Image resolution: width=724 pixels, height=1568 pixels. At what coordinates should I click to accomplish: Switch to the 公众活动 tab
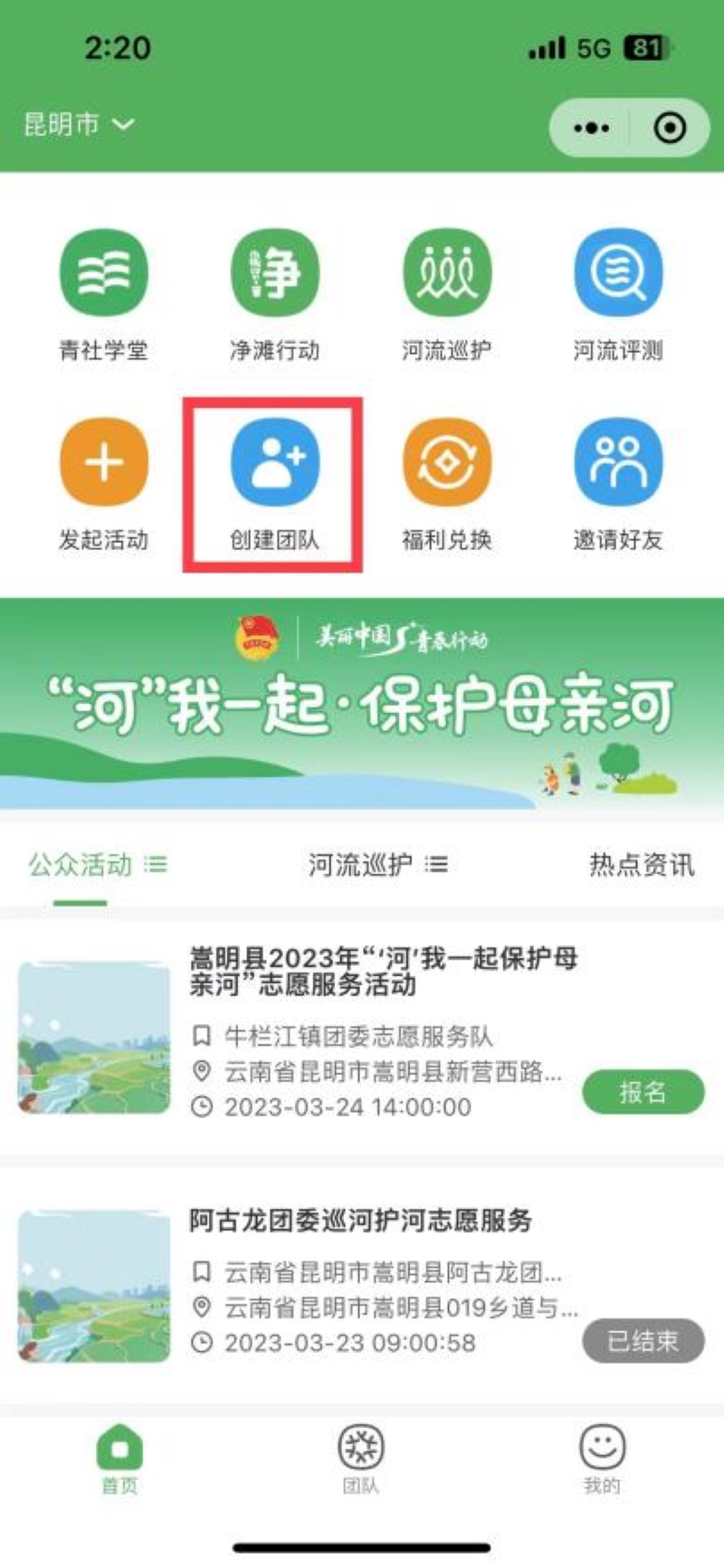click(x=97, y=865)
